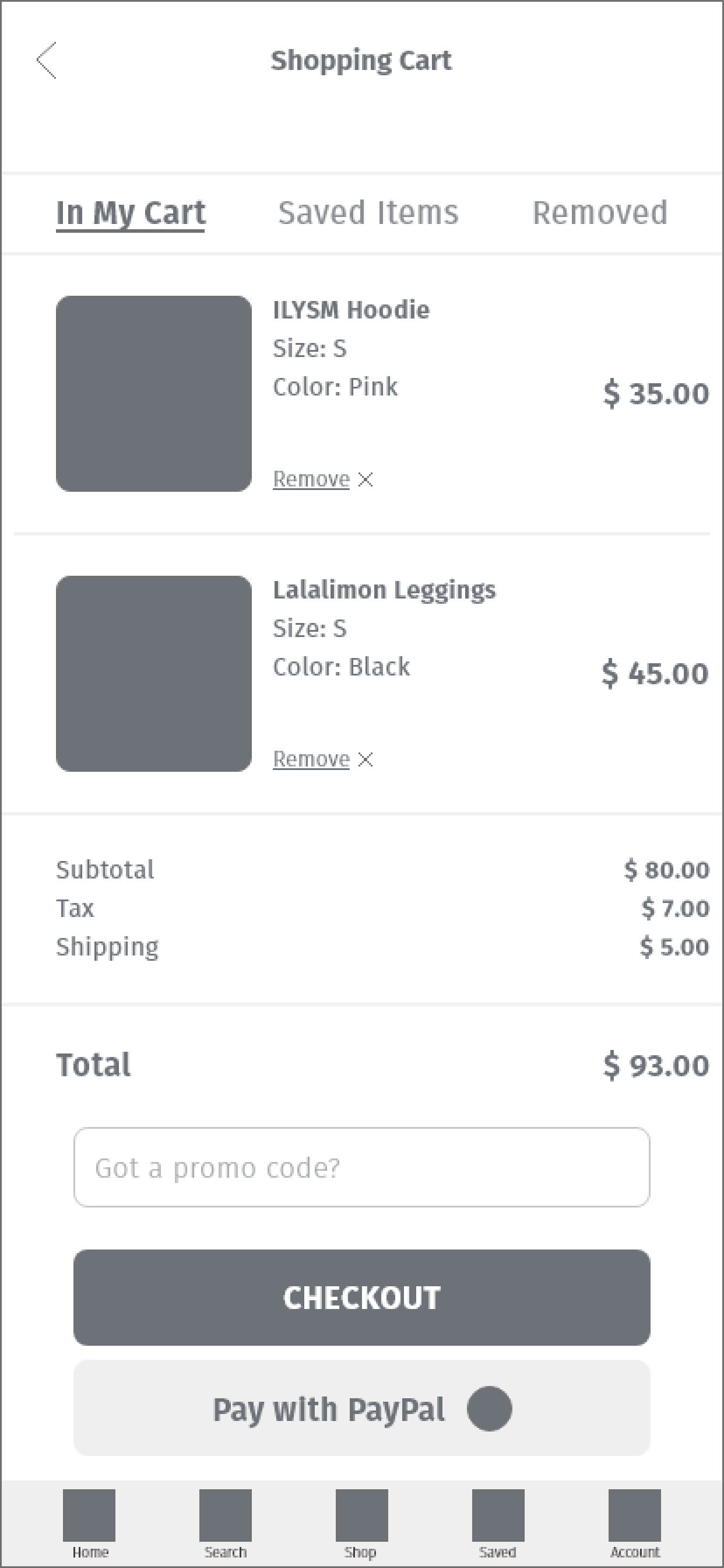Image resolution: width=724 pixels, height=1568 pixels.
Task: Tap the CHECKOUT button
Action: pos(362,1297)
